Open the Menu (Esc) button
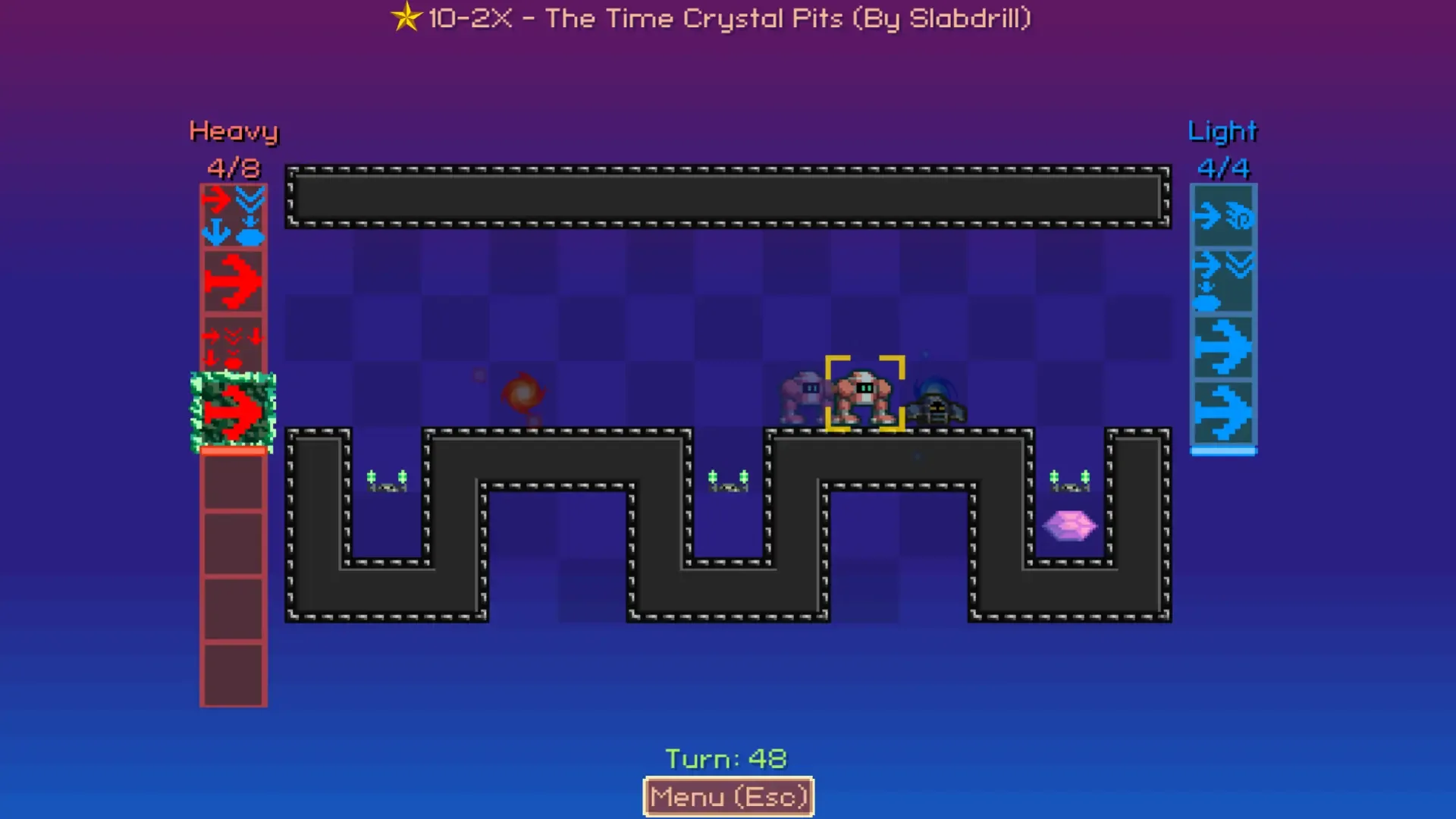The height and width of the screenshot is (819, 1456). (x=728, y=796)
